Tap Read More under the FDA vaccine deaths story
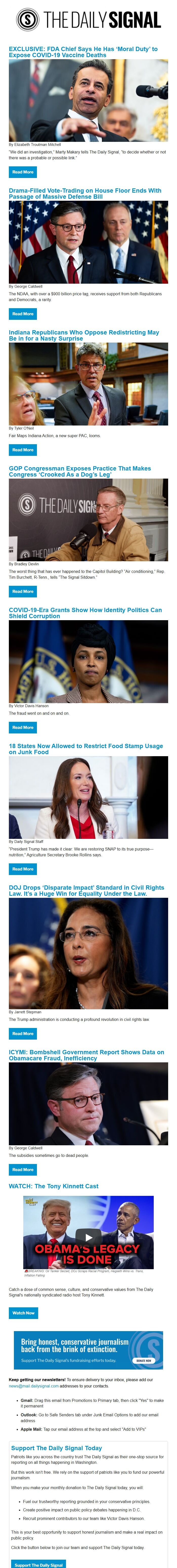The image size is (177, 1568). 23,172
